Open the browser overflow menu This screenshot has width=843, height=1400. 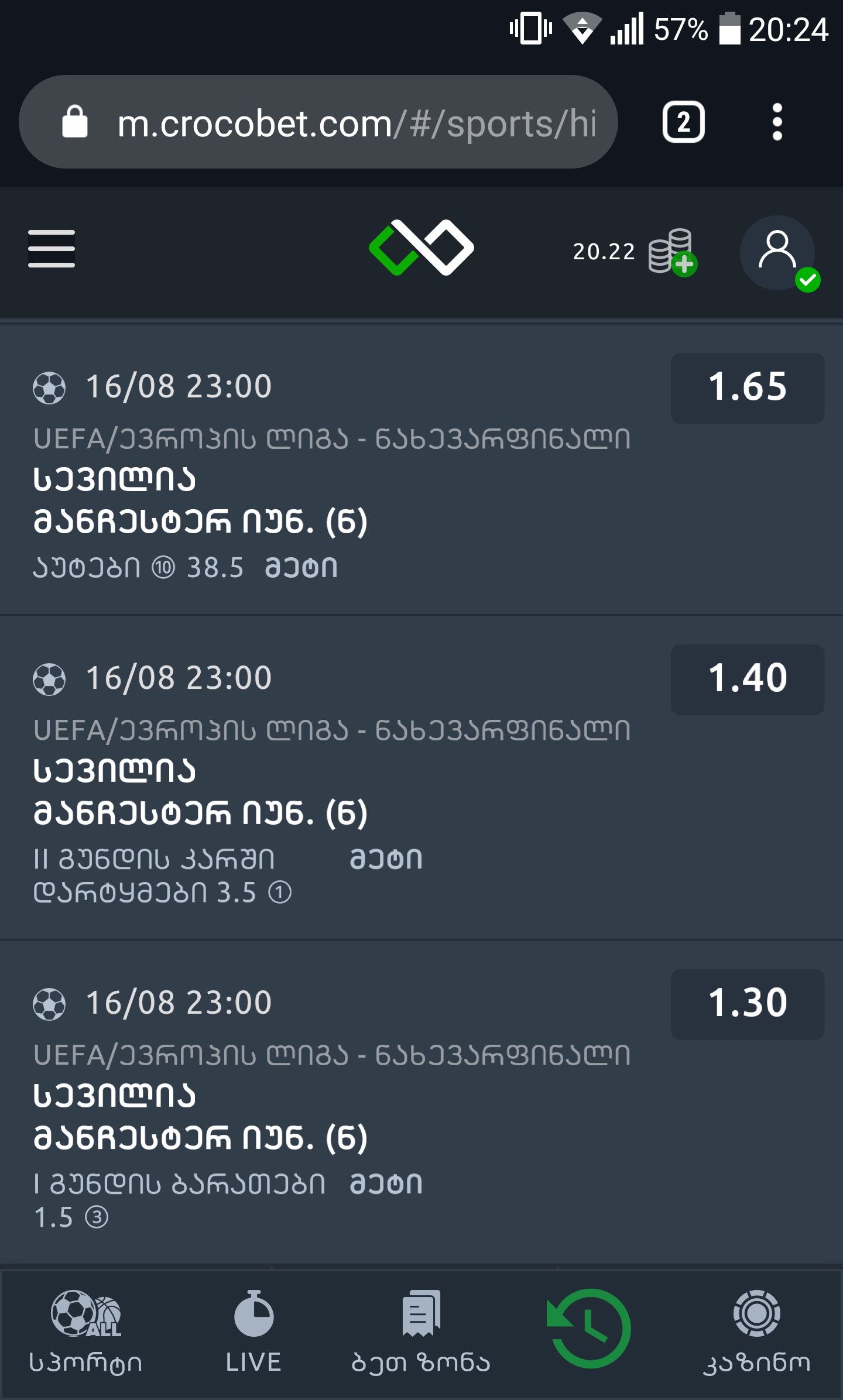(777, 122)
